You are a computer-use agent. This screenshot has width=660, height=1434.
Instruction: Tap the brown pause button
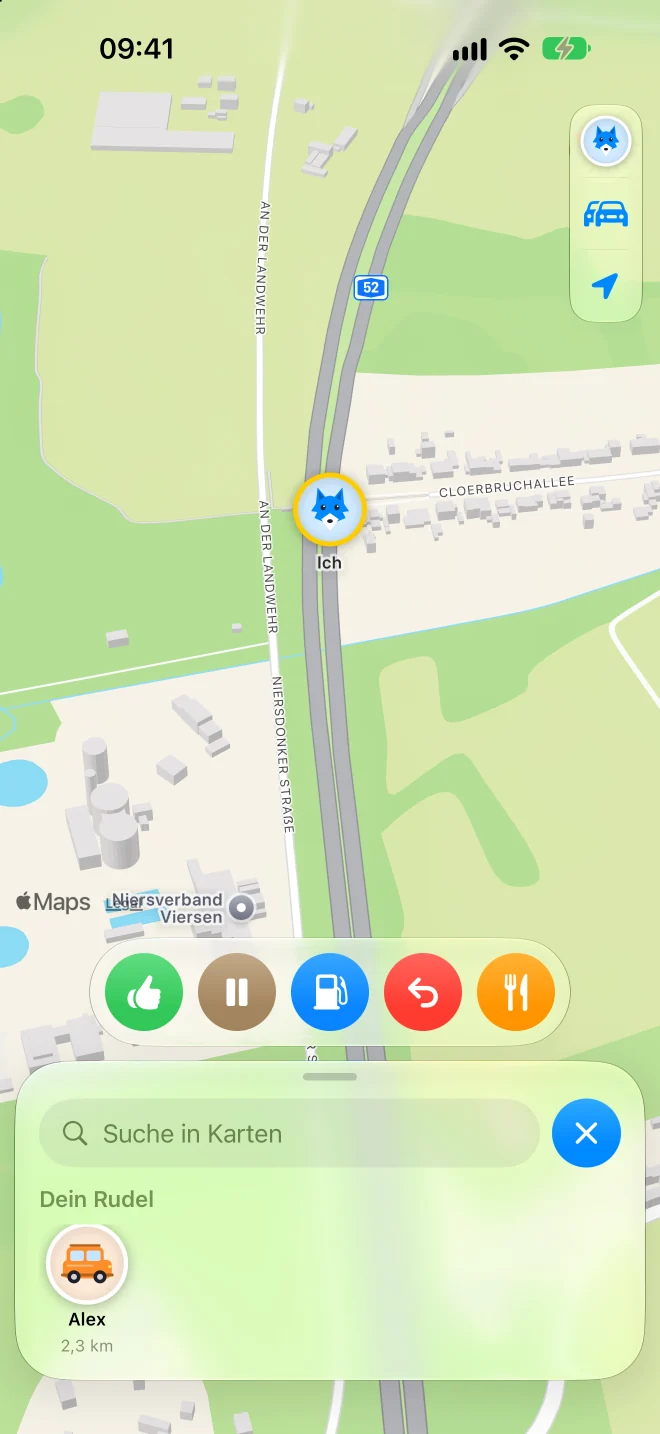[237, 992]
